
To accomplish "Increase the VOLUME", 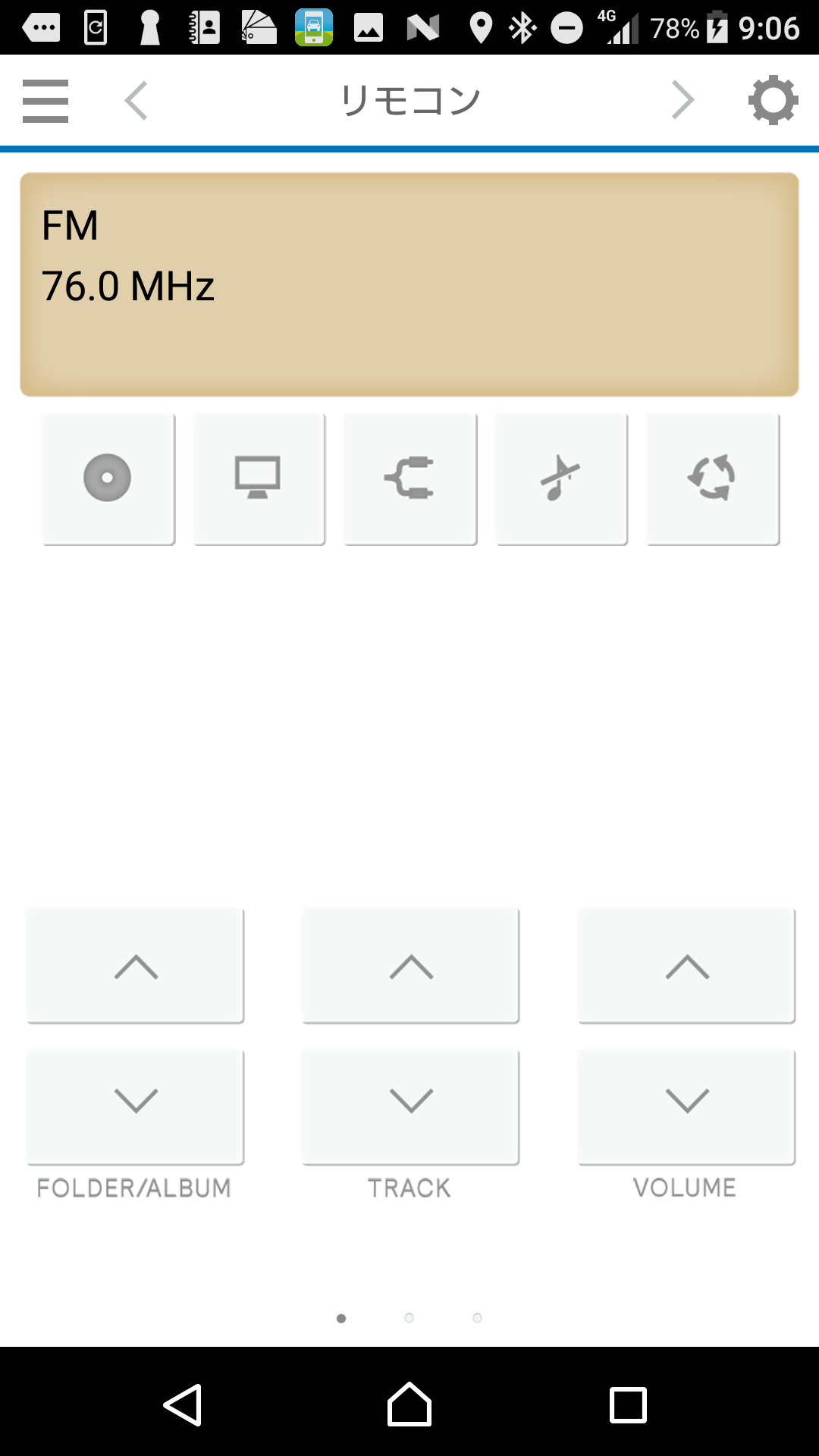I will [687, 966].
